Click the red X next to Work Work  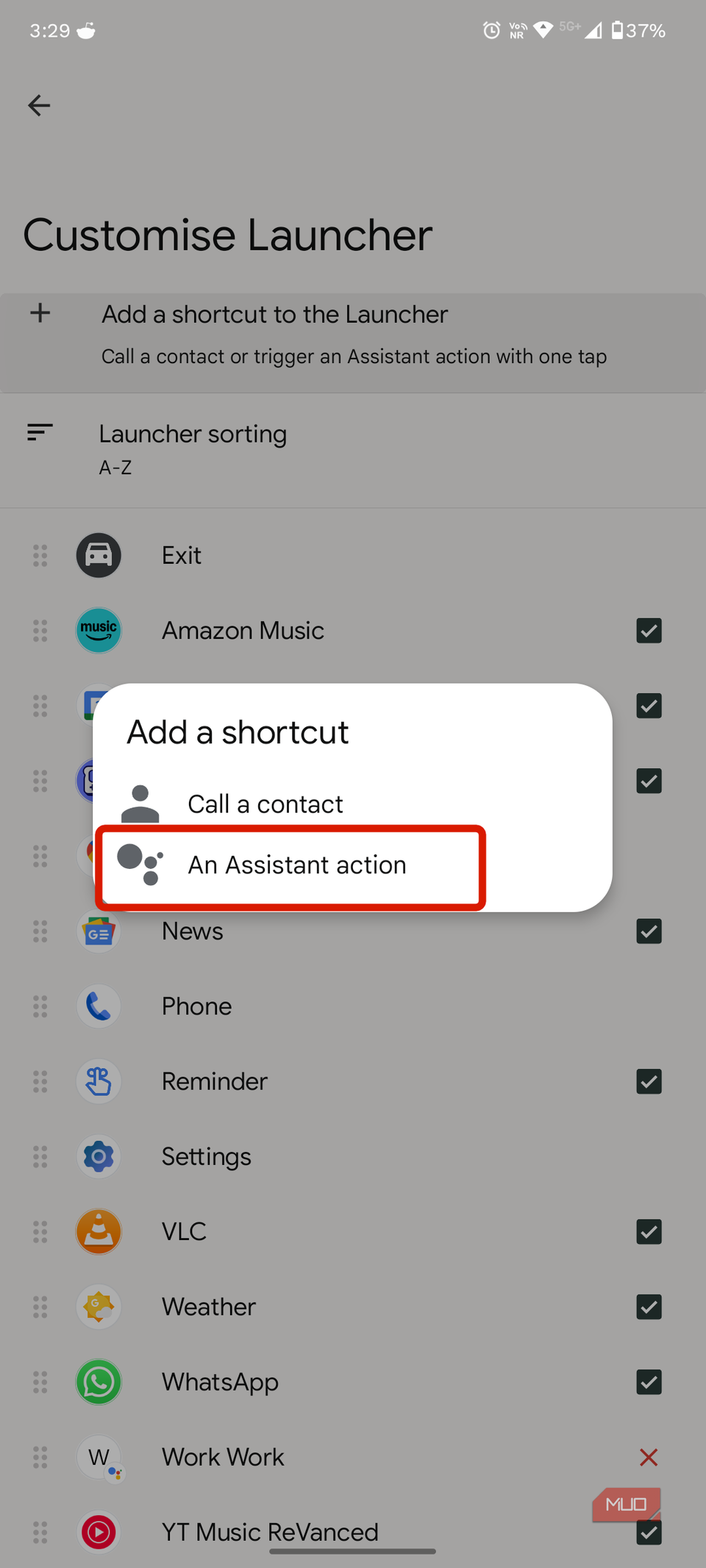pyautogui.click(x=649, y=1457)
